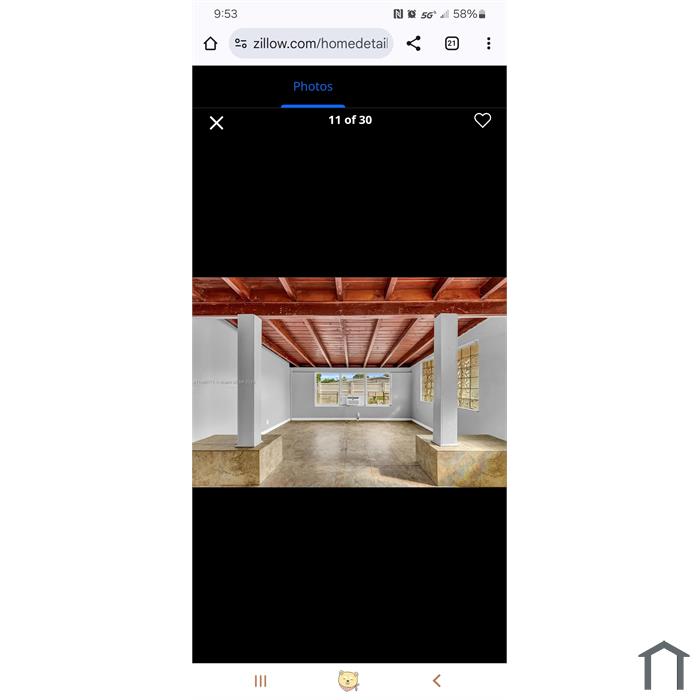Close the photo viewer
This screenshot has height=700, width=700.
click(x=216, y=123)
